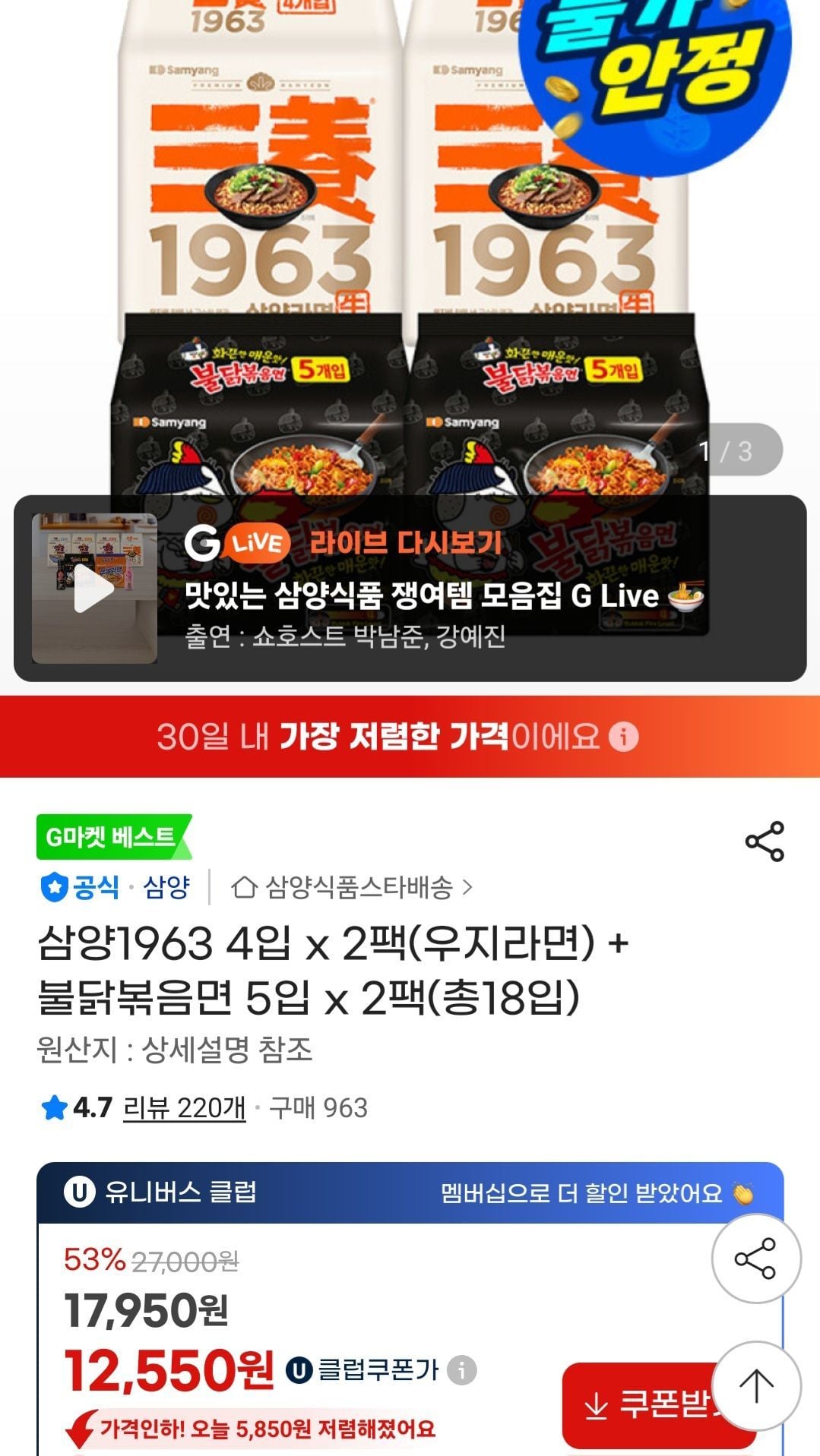Jump back to top with arrow button
This screenshot has width=820, height=1456.
(755, 1386)
